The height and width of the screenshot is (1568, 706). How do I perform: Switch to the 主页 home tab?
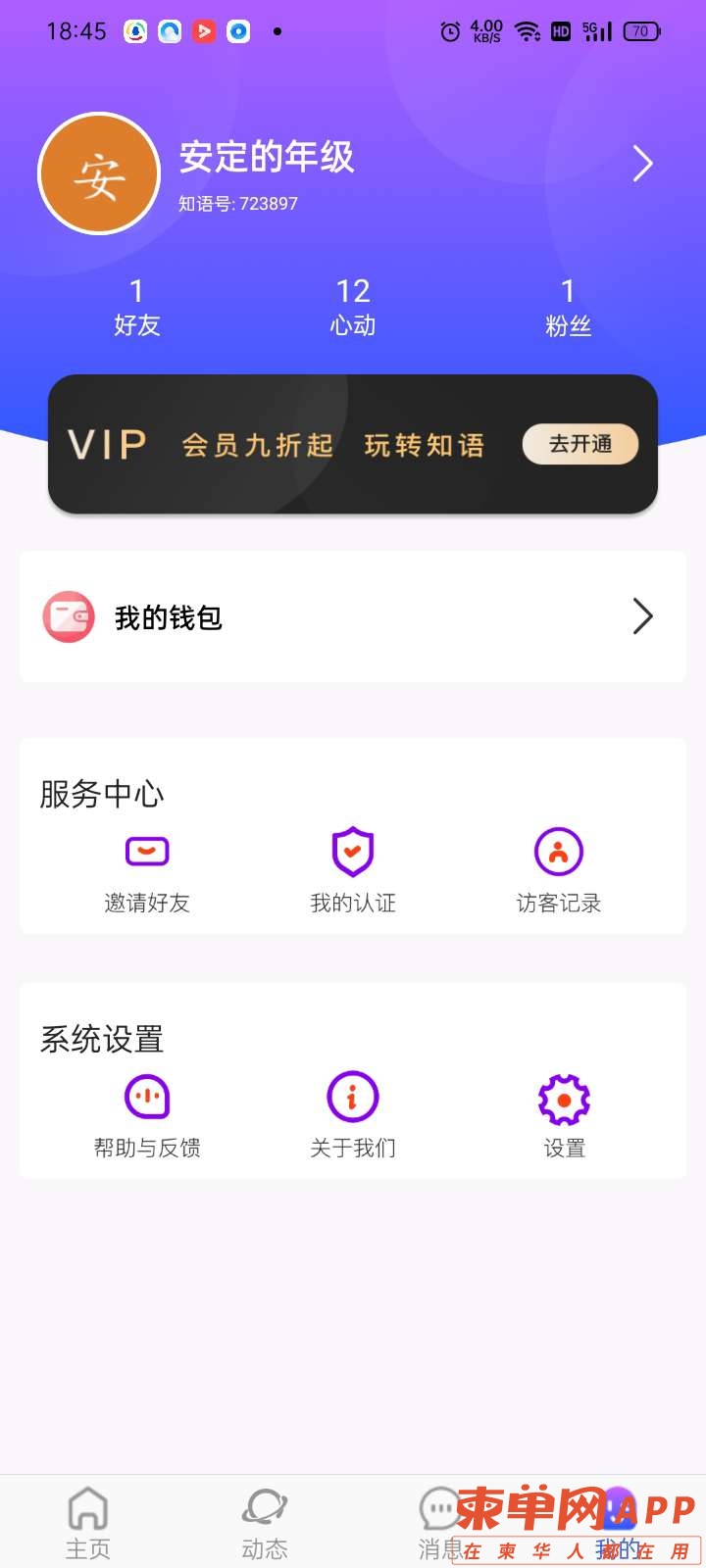click(88, 1522)
